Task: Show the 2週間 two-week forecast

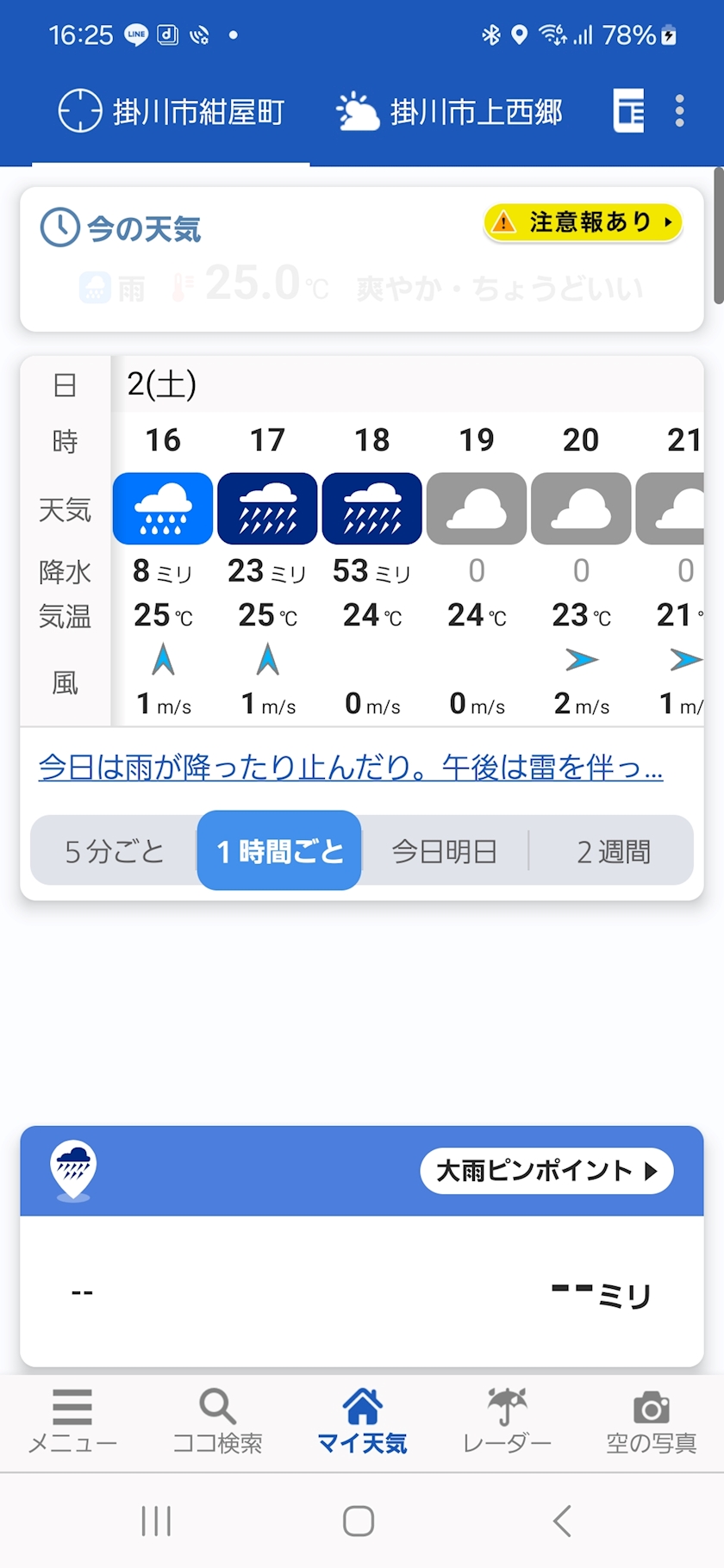Action: (613, 851)
